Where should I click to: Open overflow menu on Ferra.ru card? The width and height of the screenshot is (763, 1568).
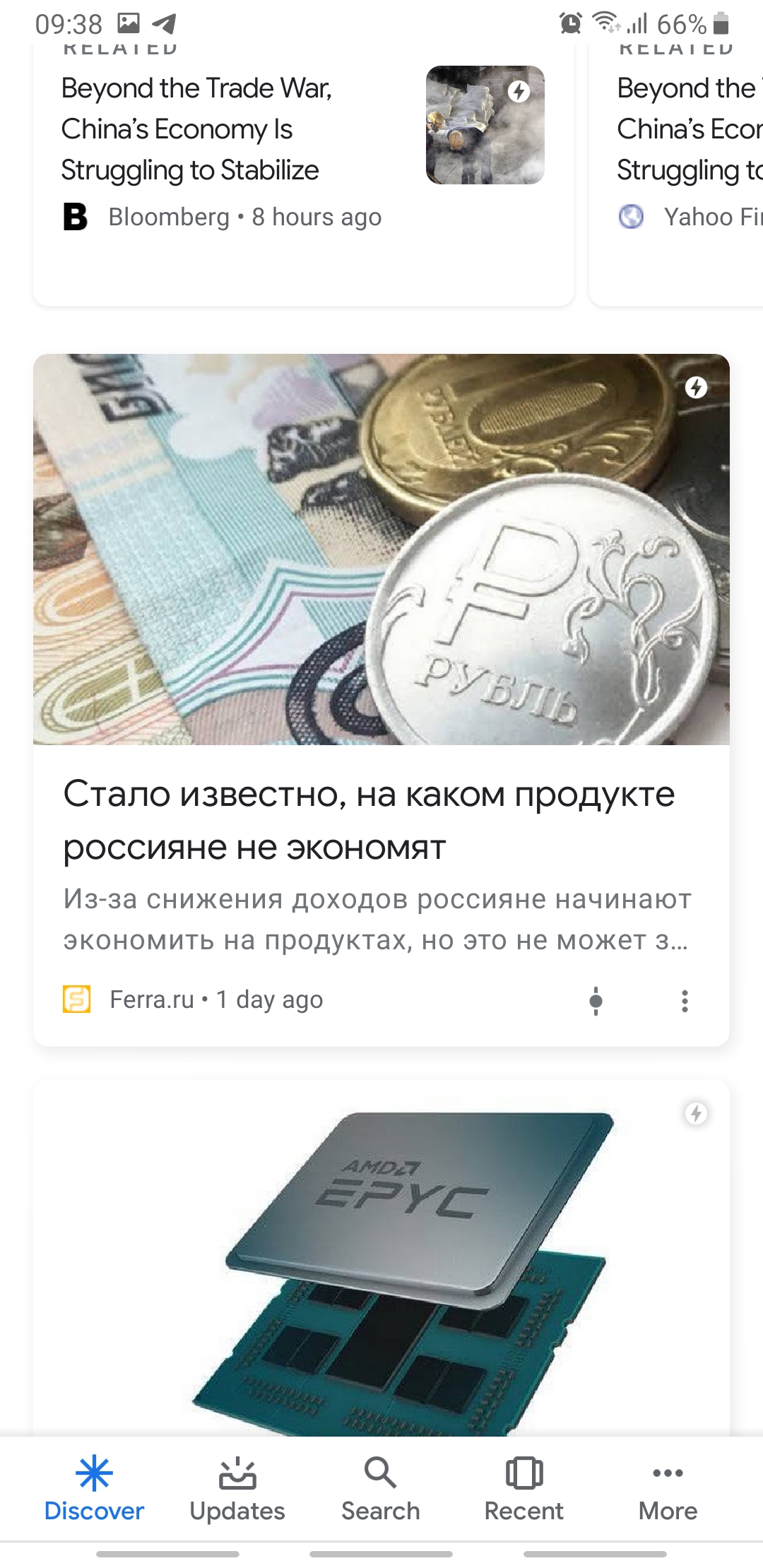(x=684, y=1000)
